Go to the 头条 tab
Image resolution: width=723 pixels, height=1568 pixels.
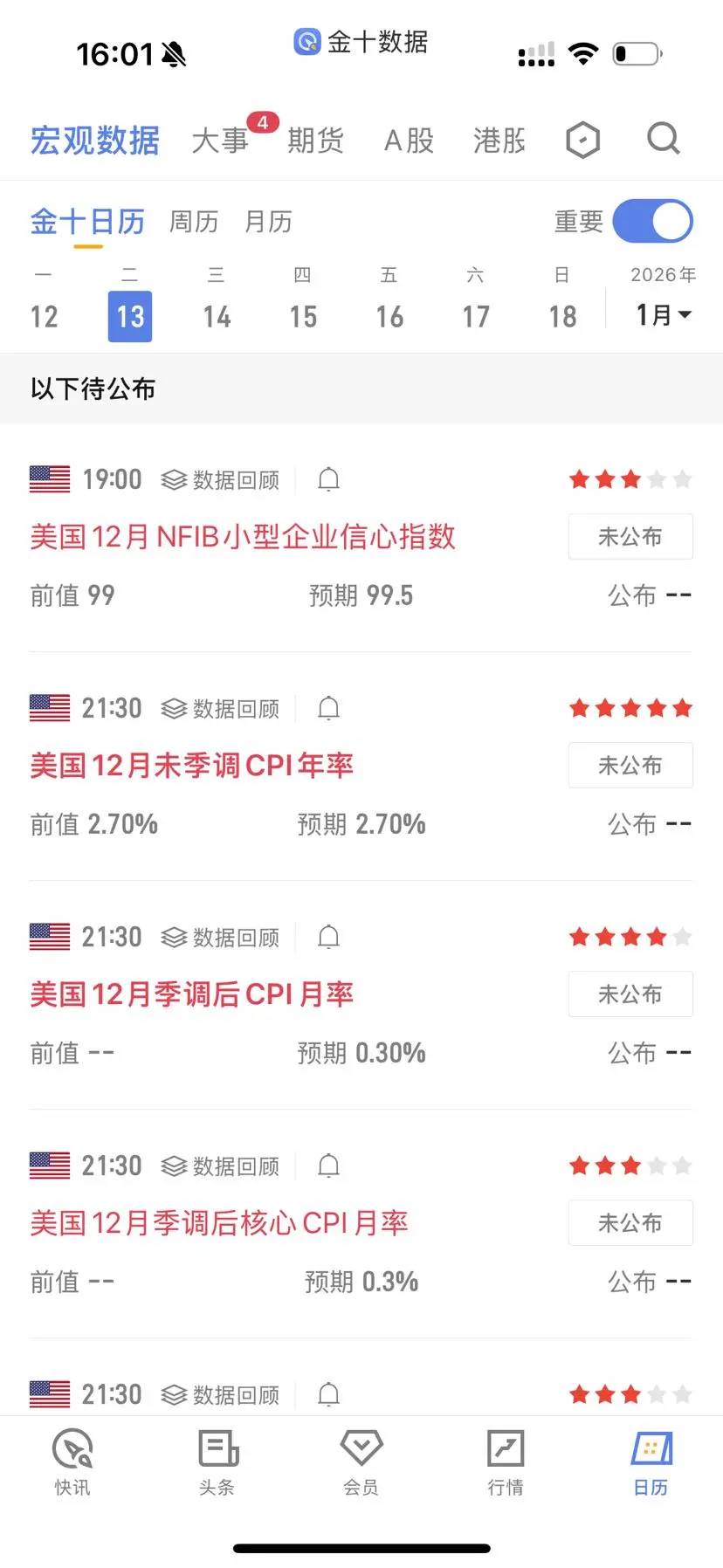pyautogui.click(x=217, y=1461)
